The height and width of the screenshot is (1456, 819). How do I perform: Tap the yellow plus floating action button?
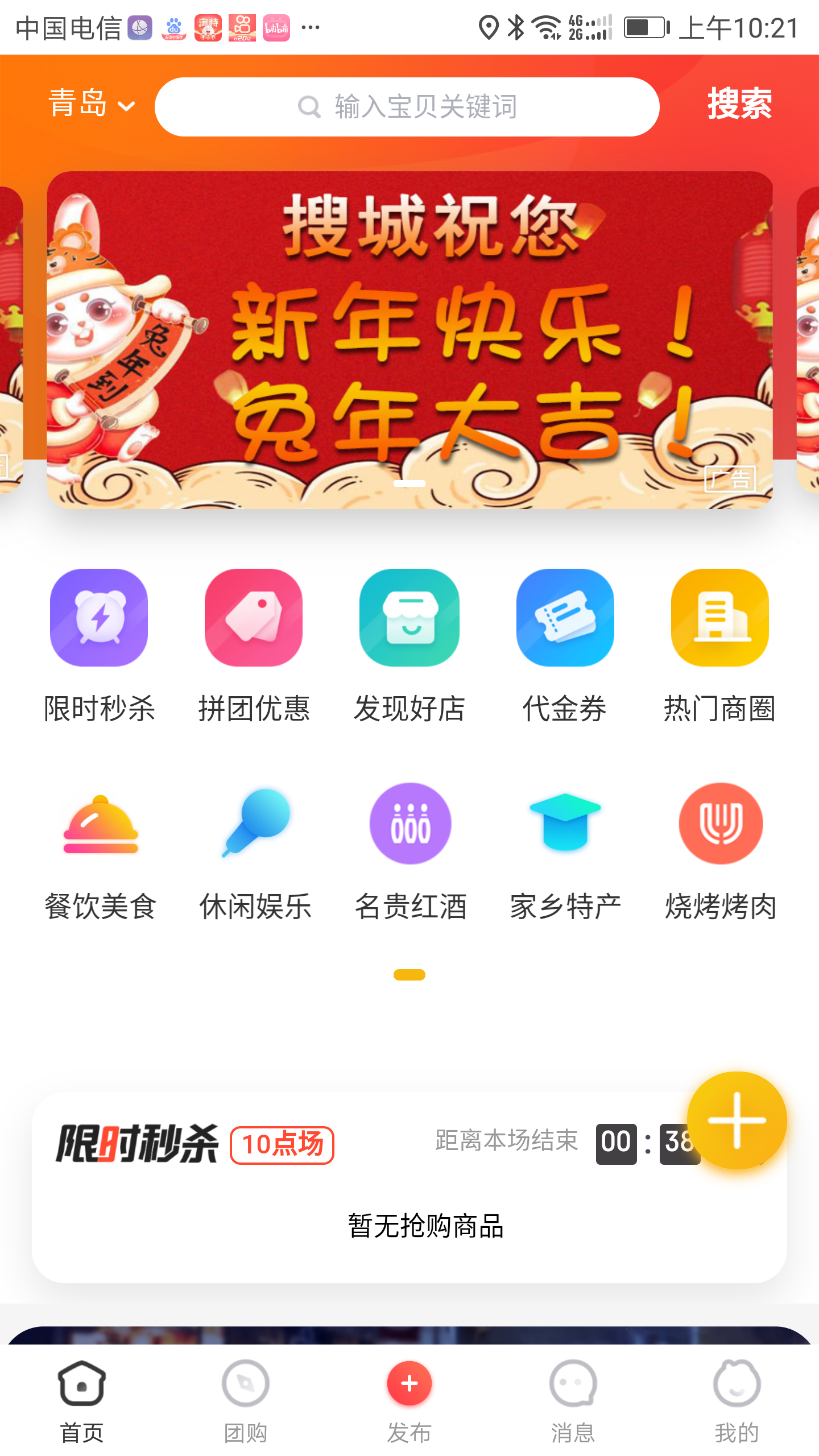click(x=738, y=1119)
